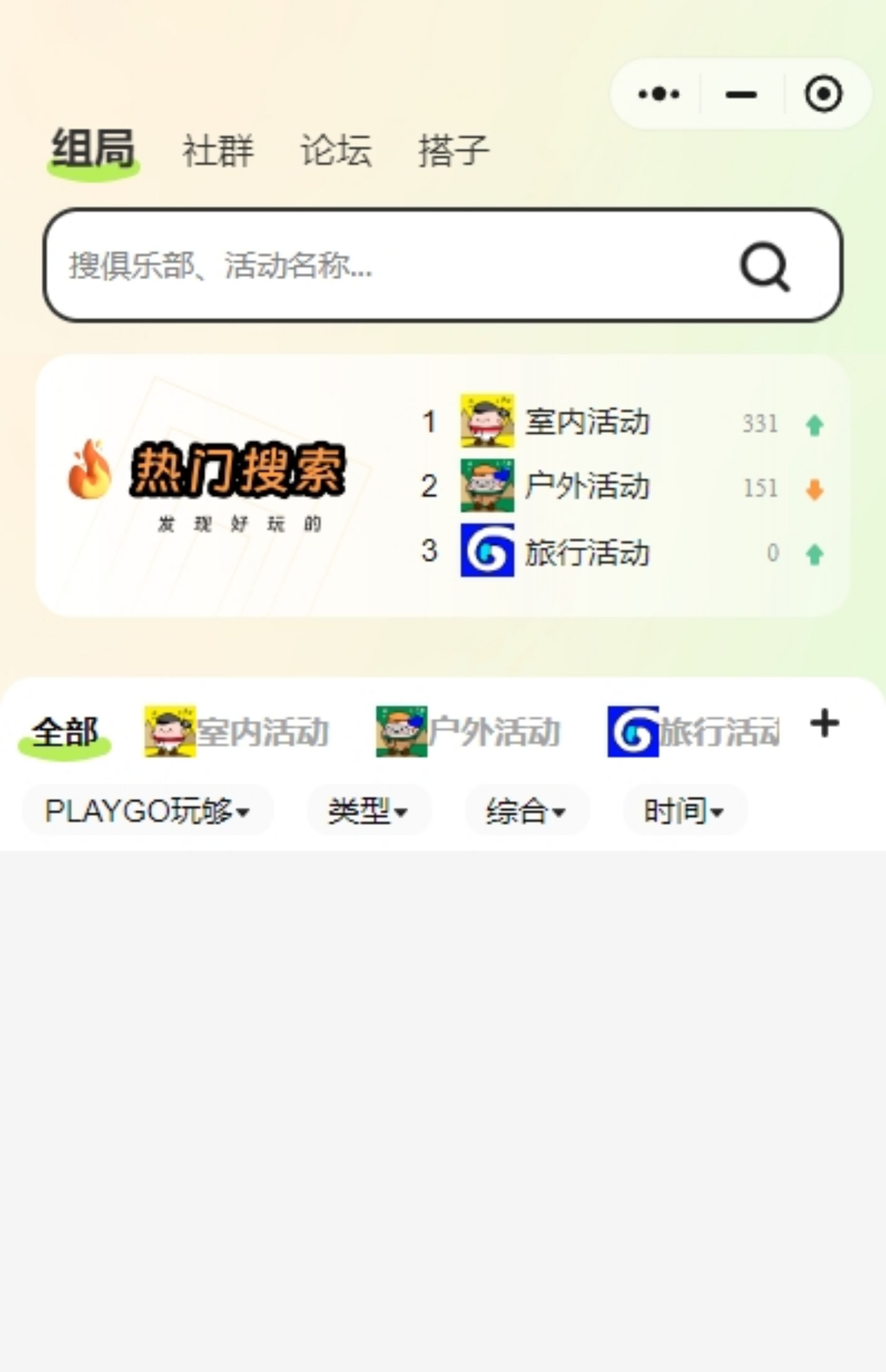Open hot search item 户外活动 ranked second

(x=587, y=486)
